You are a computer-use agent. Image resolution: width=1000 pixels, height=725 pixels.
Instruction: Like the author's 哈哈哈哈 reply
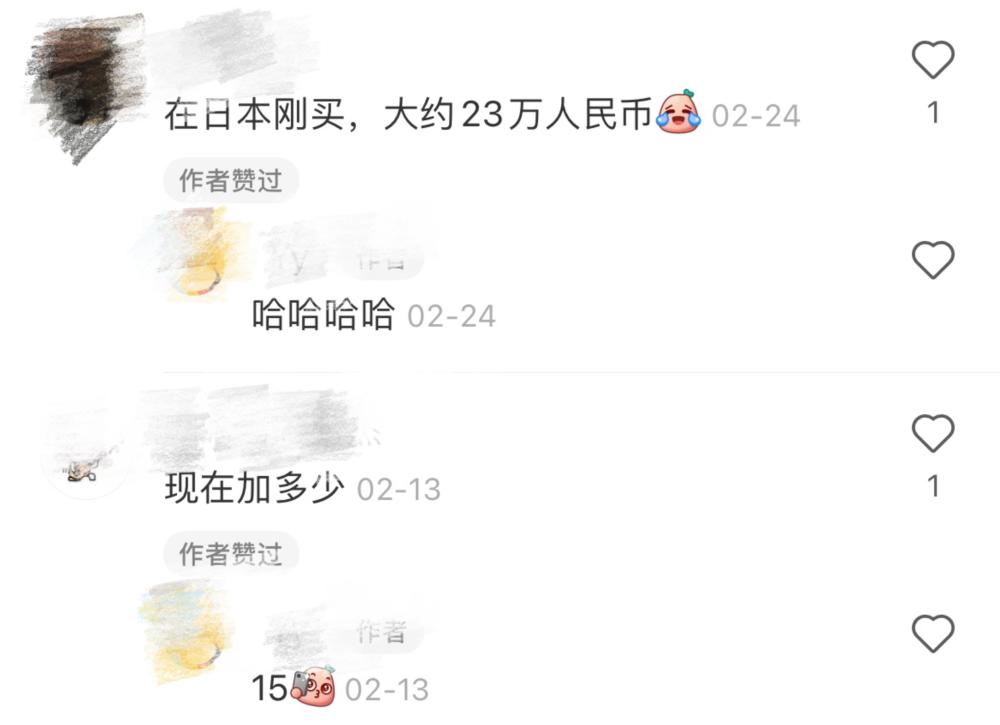coord(933,261)
